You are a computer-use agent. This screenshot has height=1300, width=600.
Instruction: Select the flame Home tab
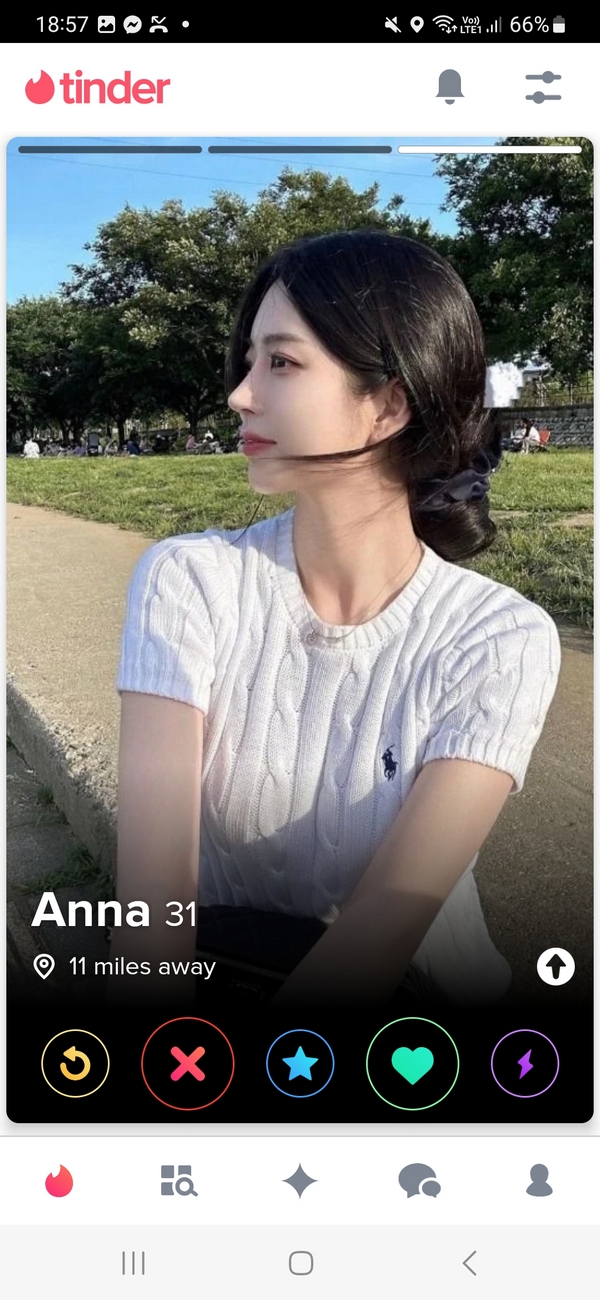(59, 1181)
